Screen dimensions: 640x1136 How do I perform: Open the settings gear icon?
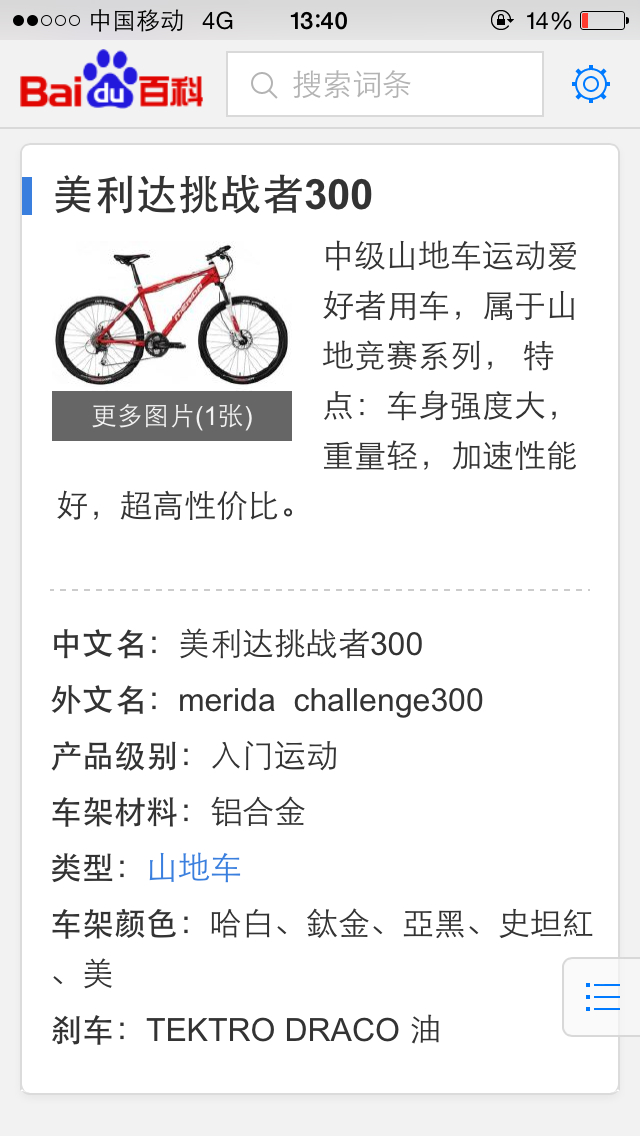590,84
